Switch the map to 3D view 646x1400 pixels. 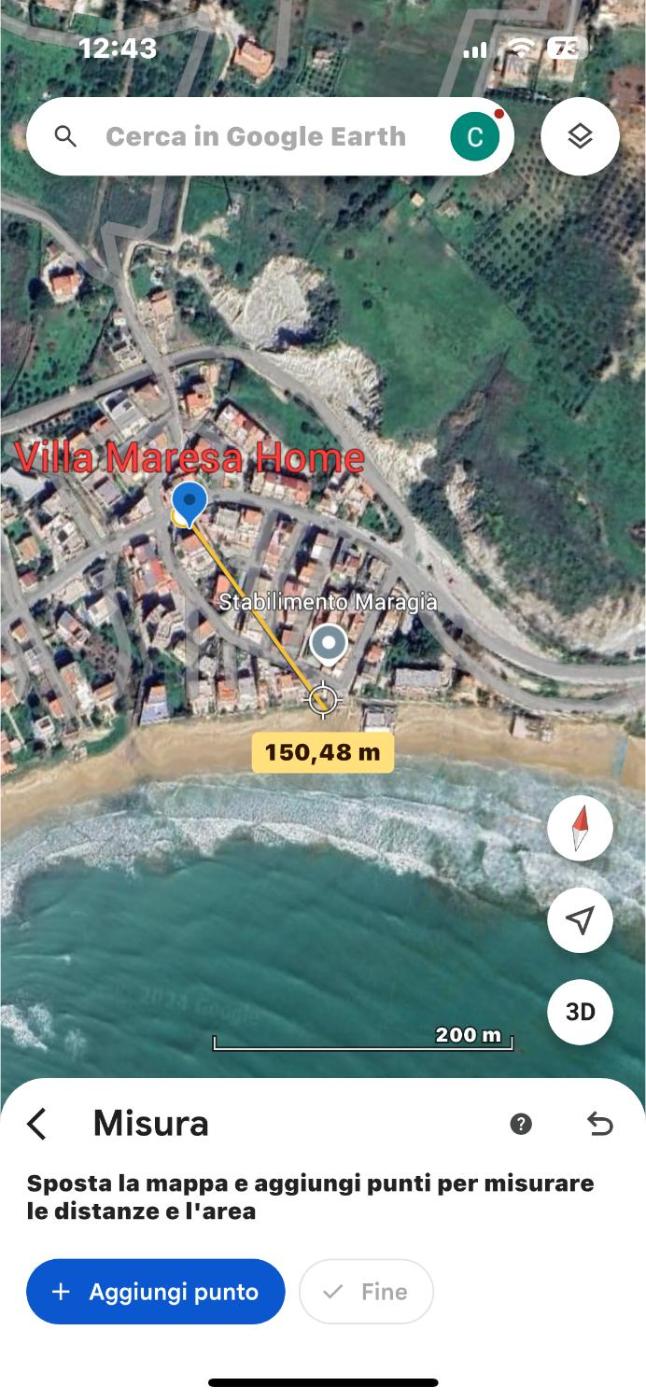click(580, 1011)
